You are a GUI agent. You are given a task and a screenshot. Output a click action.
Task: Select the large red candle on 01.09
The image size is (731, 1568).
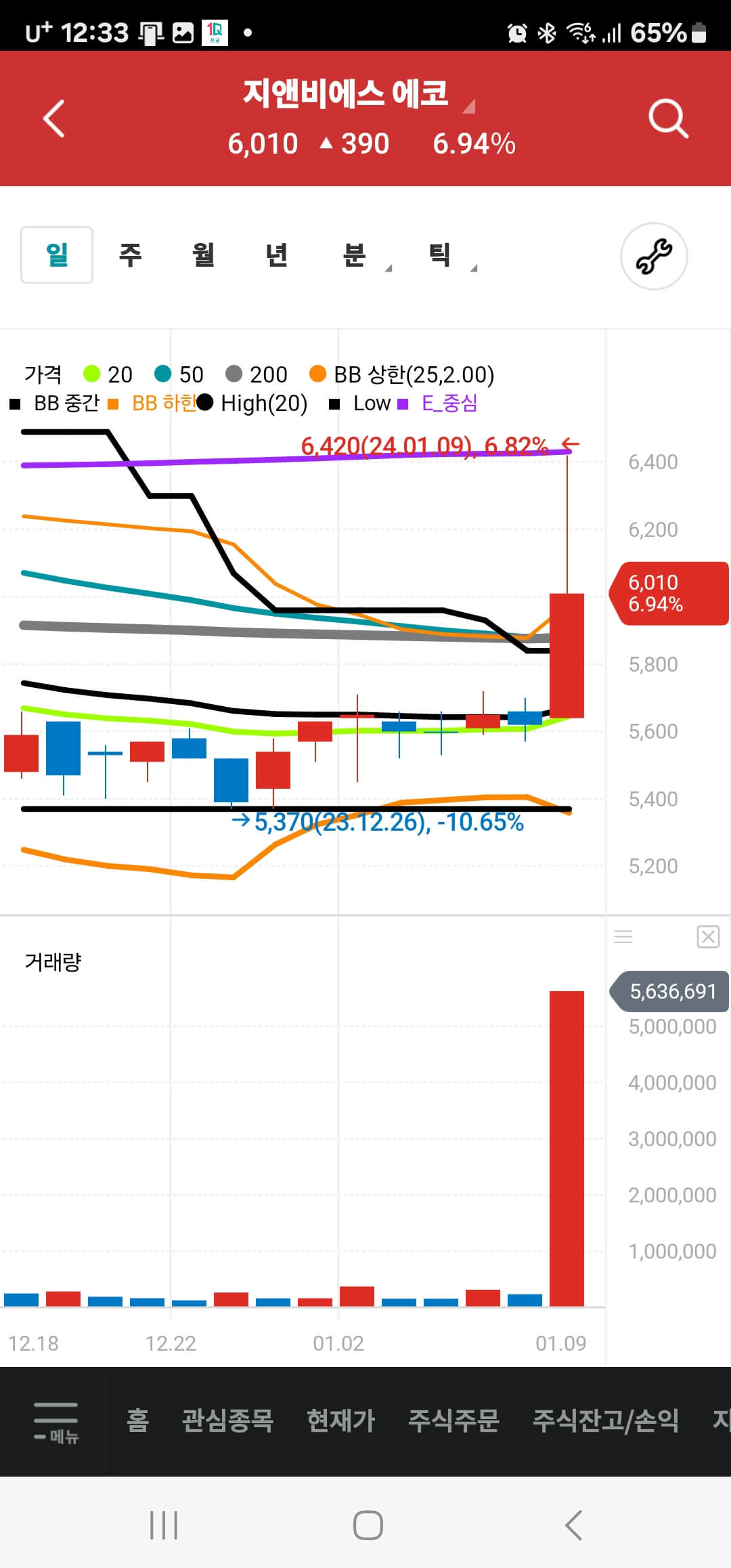567,653
